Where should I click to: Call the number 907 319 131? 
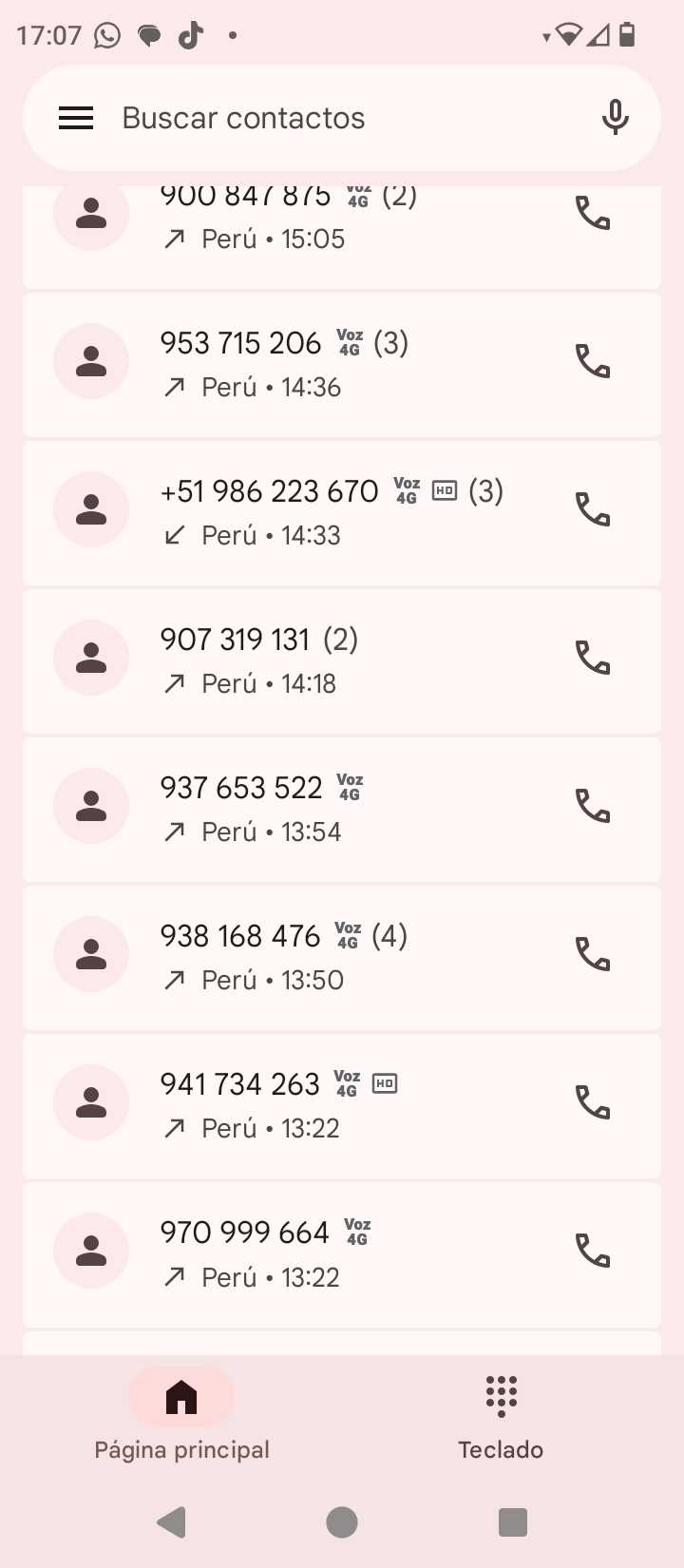593,659
